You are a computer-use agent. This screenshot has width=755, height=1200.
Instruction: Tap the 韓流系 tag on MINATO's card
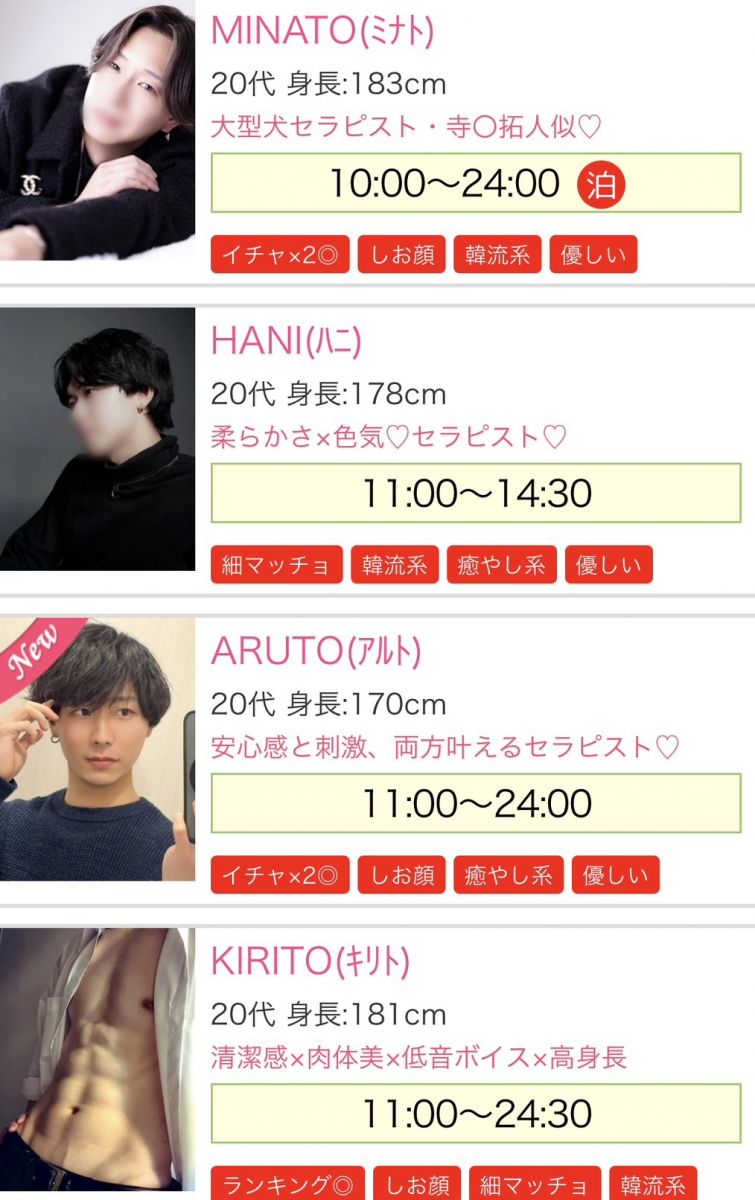[x=497, y=255]
